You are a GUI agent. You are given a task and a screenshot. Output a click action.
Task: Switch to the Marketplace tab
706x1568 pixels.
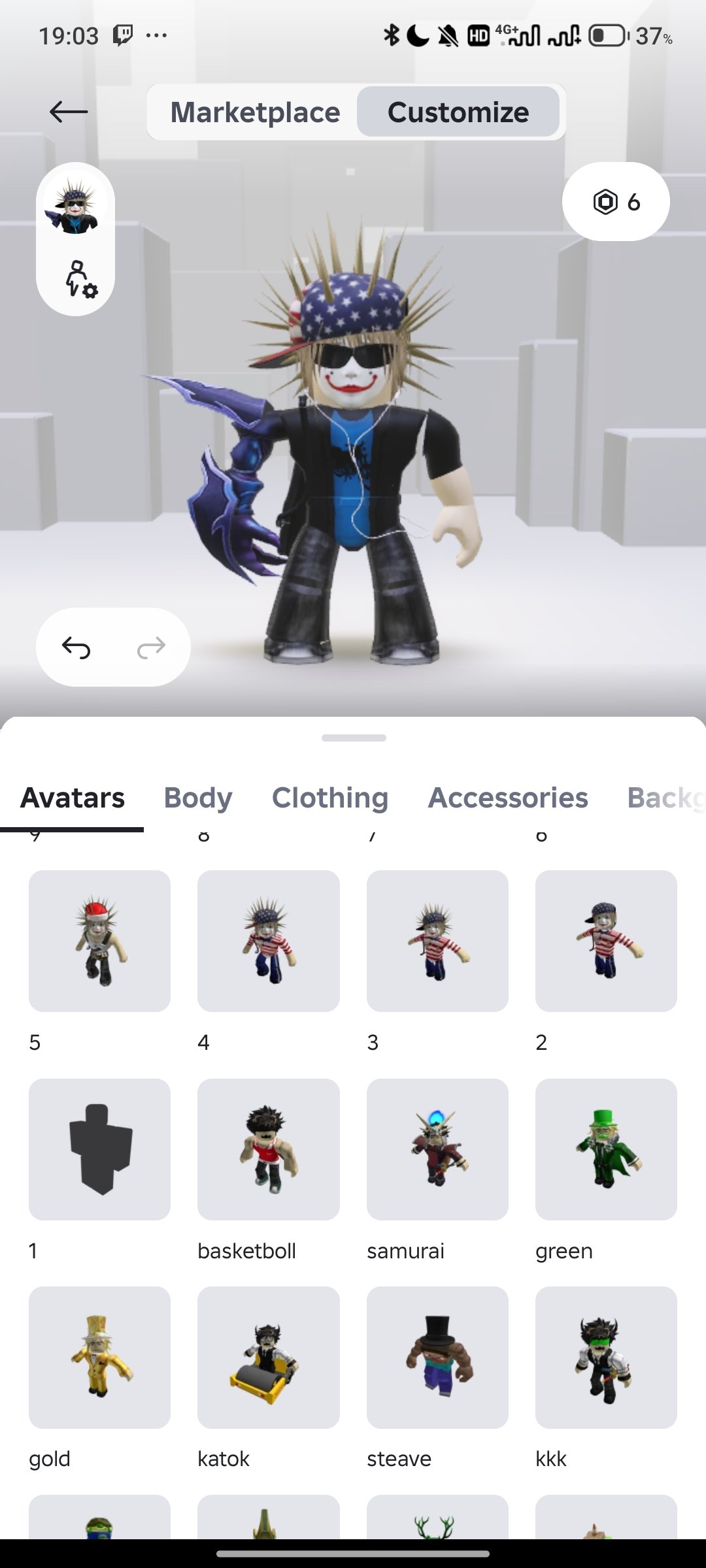click(x=255, y=112)
